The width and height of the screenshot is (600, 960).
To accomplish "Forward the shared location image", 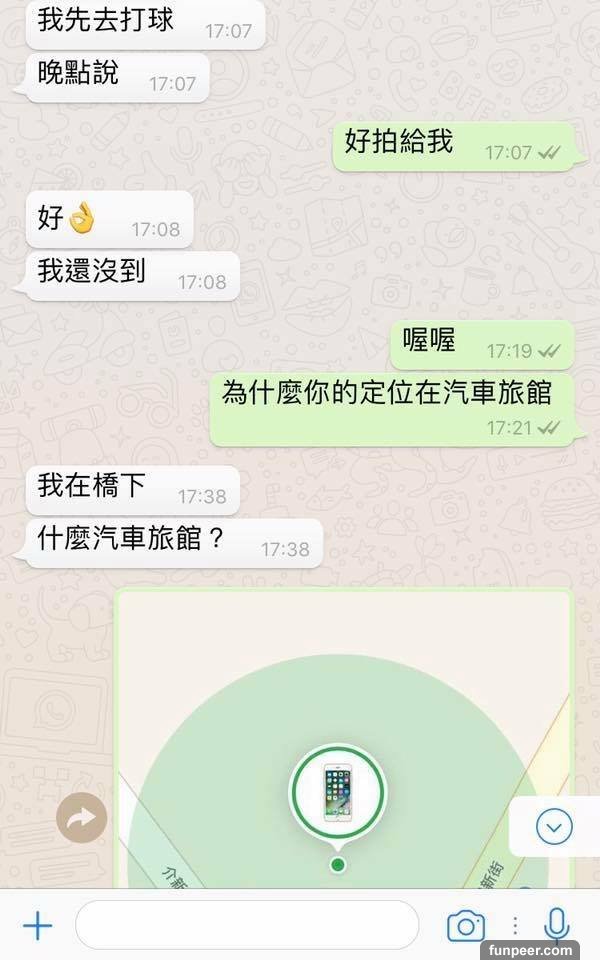I will pos(81,820).
